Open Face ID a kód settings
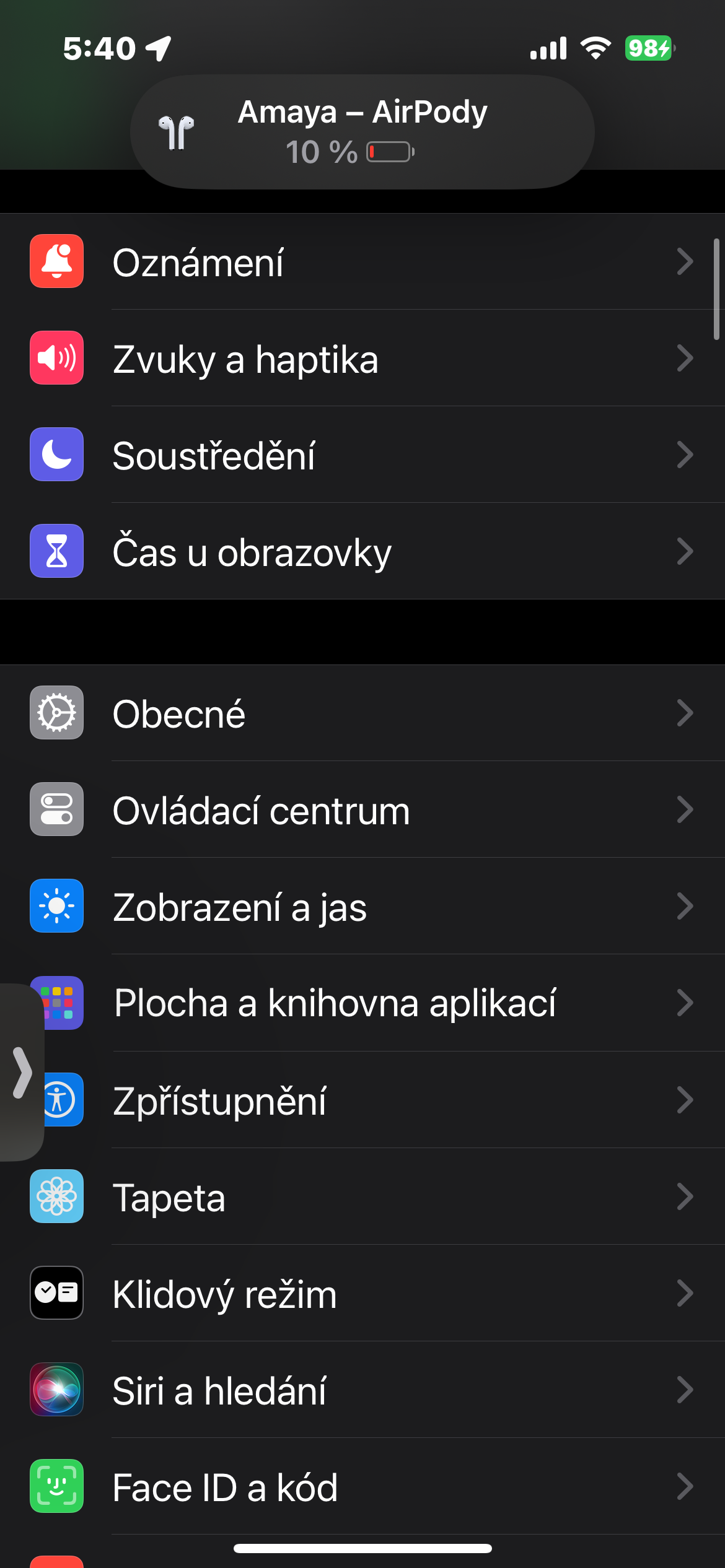This screenshot has width=725, height=1568. click(x=362, y=1487)
